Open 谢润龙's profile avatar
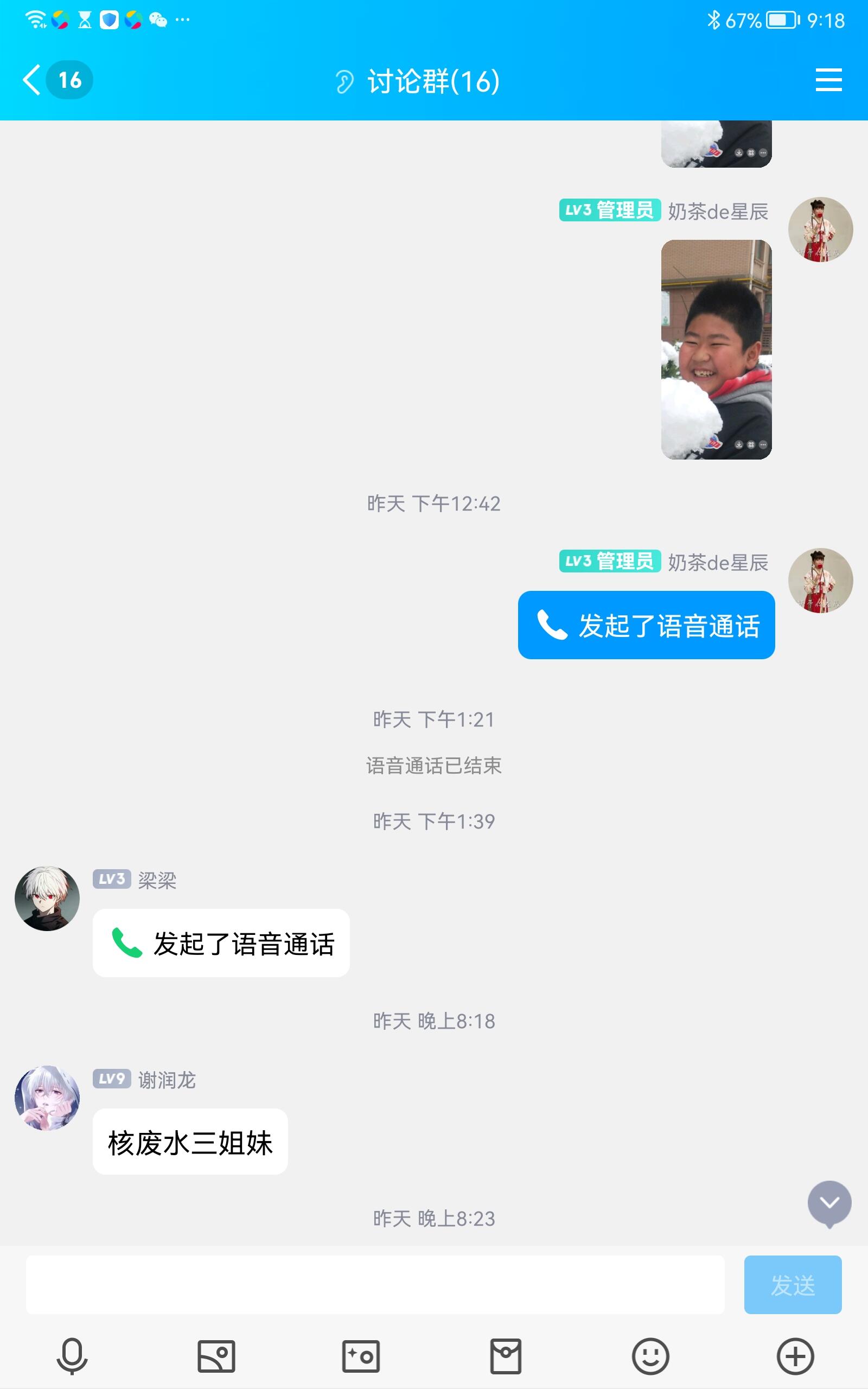The image size is (868, 1389). pyautogui.click(x=47, y=1098)
